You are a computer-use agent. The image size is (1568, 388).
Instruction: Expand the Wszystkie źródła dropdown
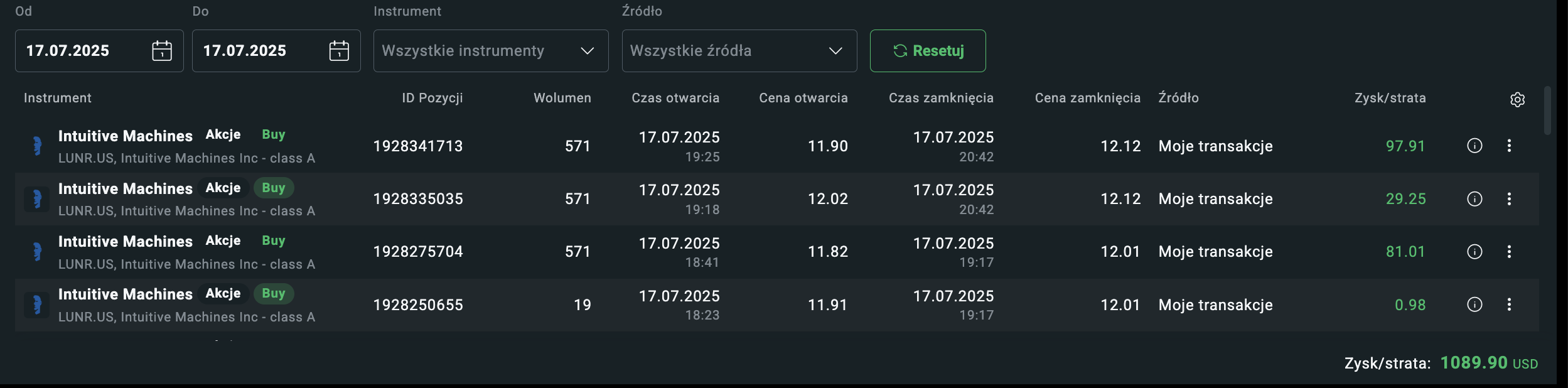pos(739,51)
